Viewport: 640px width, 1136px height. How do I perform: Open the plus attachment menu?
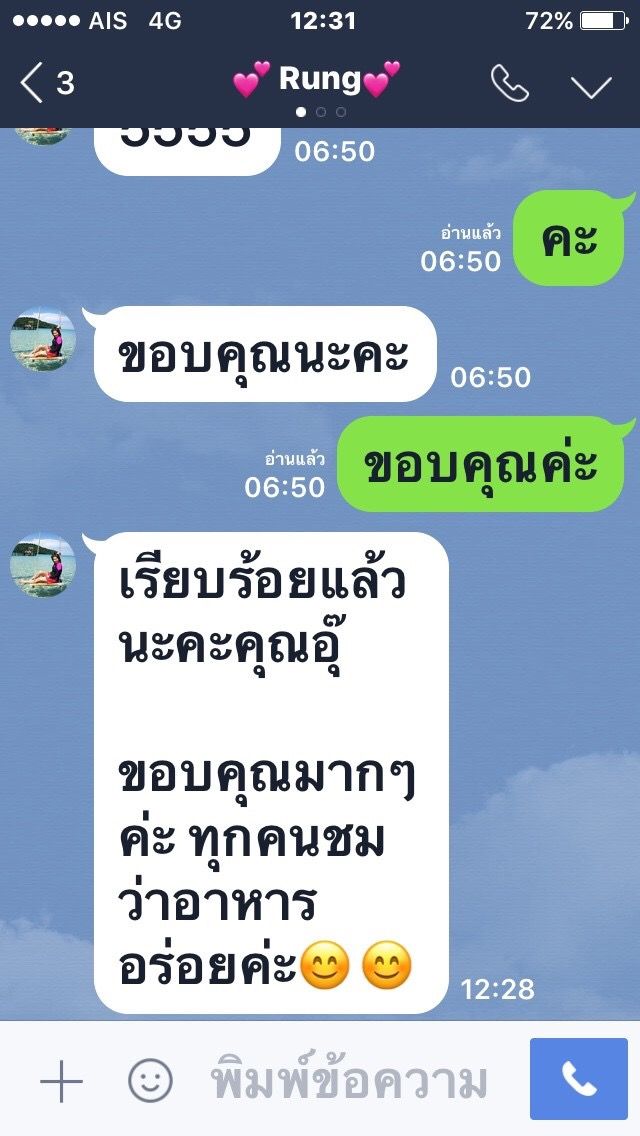(x=61, y=1080)
